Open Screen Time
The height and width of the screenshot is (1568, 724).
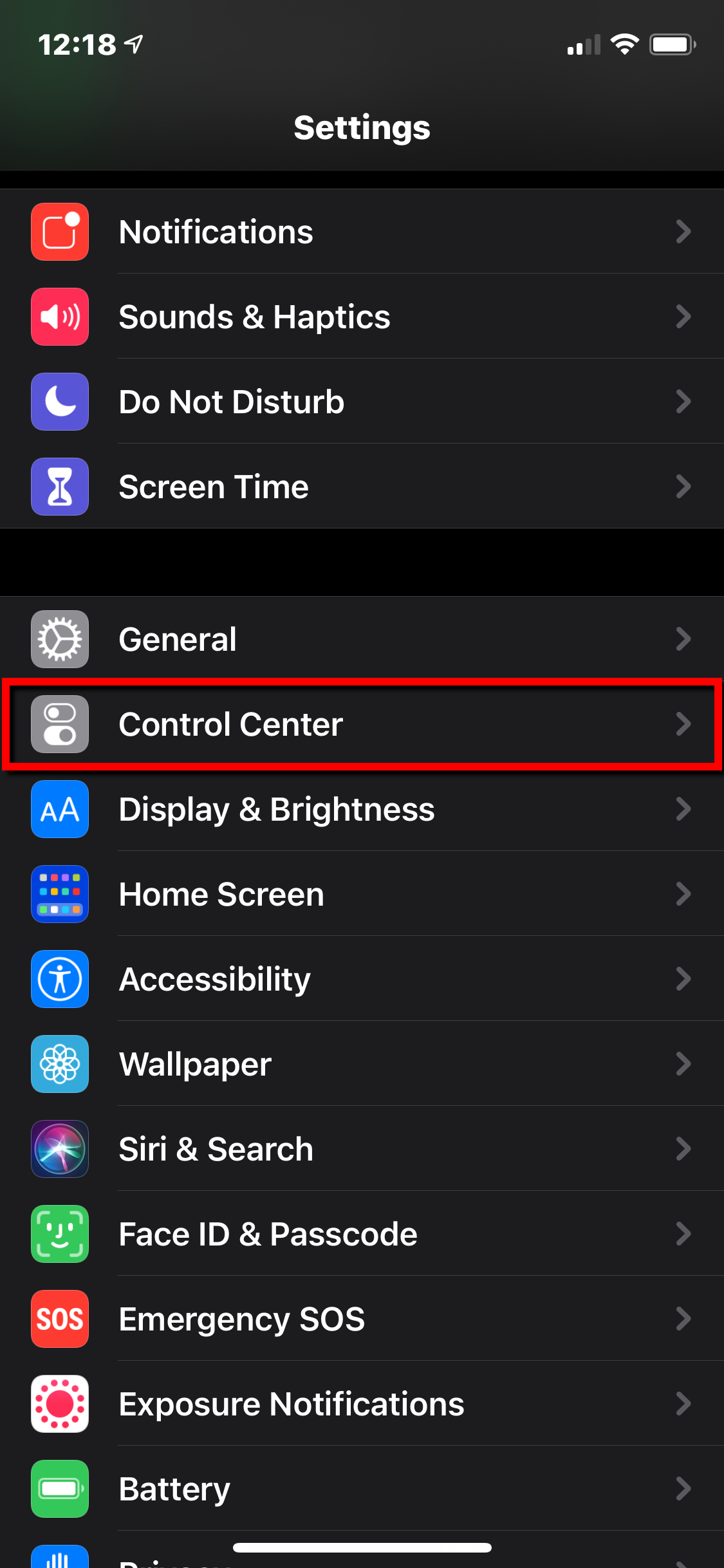[362, 487]
